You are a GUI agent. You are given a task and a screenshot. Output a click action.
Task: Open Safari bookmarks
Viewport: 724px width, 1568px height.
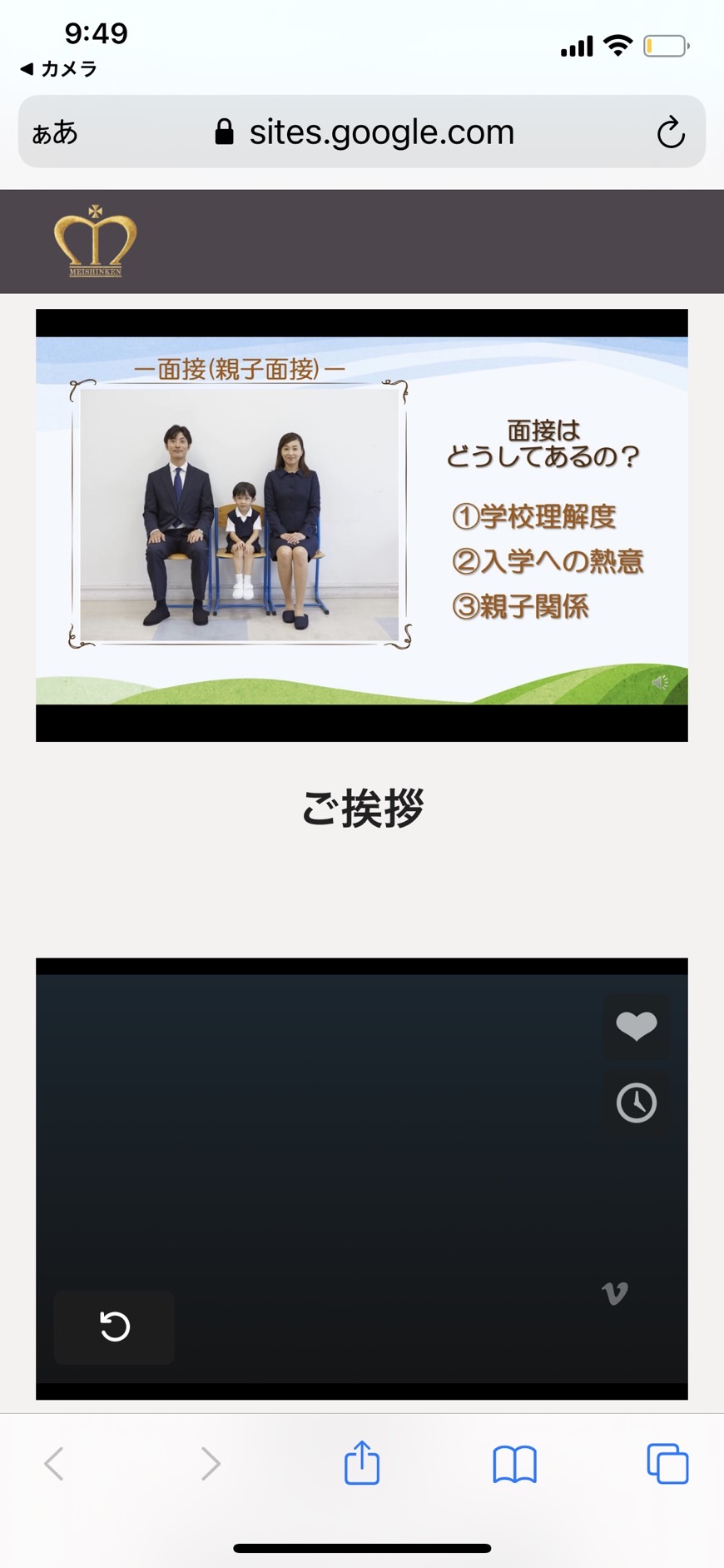[514, 1464]
